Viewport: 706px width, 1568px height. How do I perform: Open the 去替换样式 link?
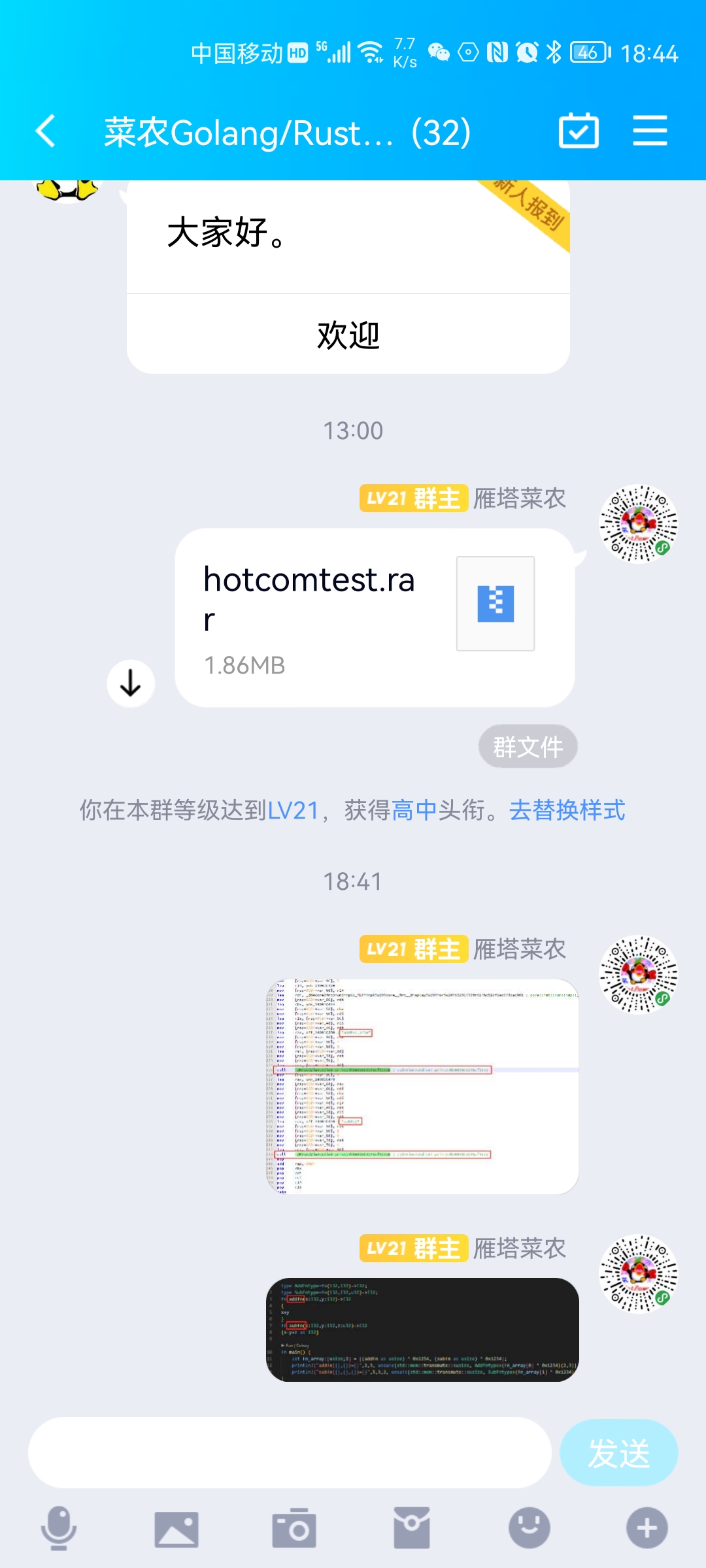click(567, 810)
